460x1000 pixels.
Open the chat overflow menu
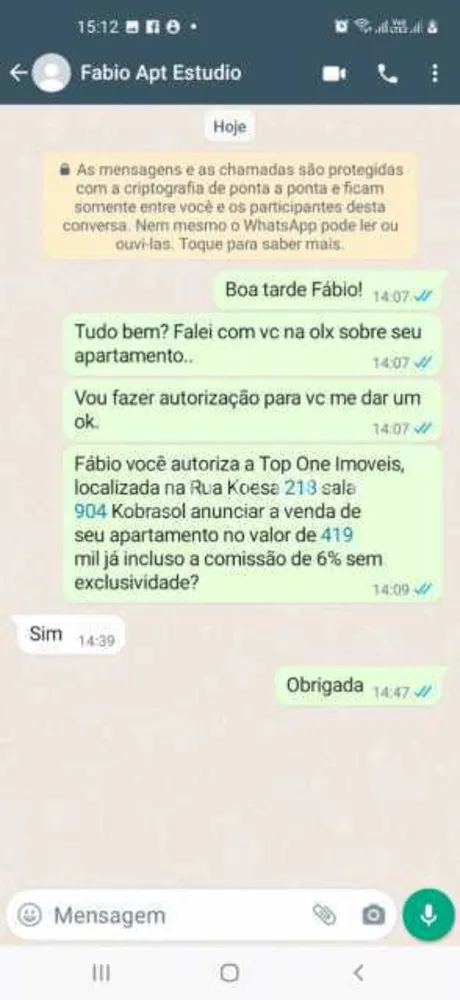pyautogui.click(x=434, y=73)
